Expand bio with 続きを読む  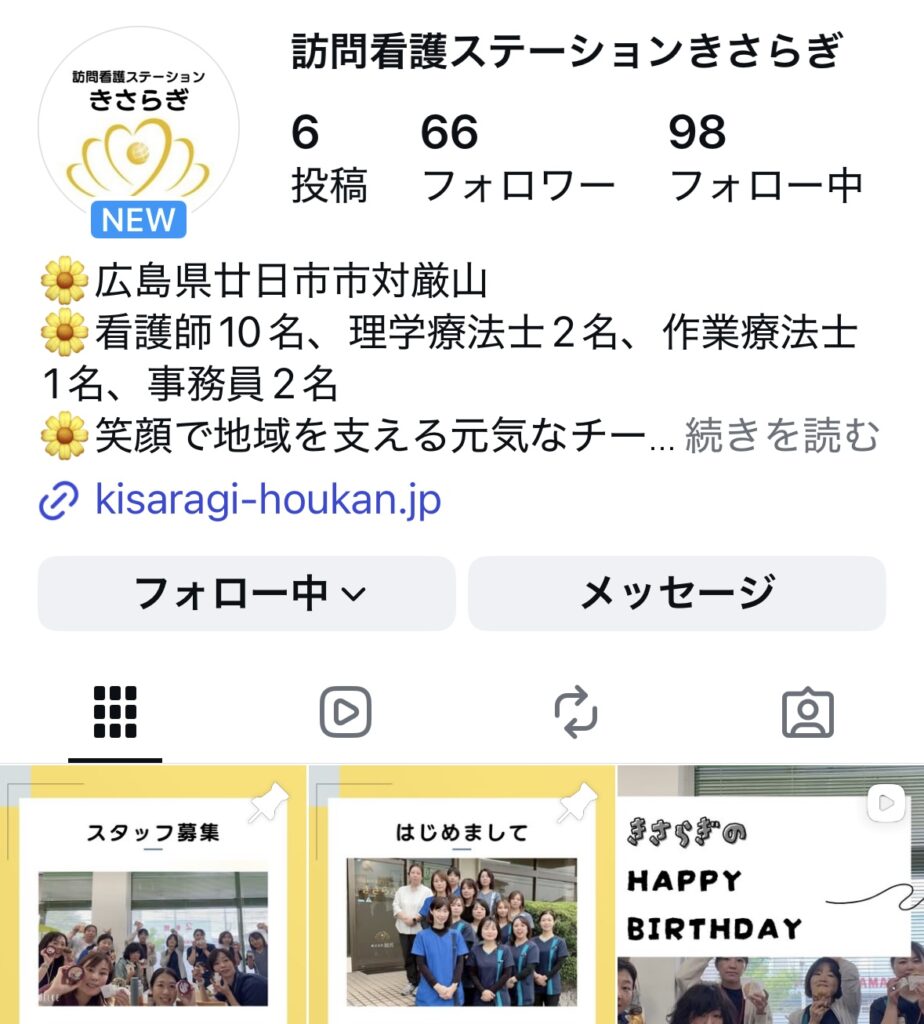(781, 436)
